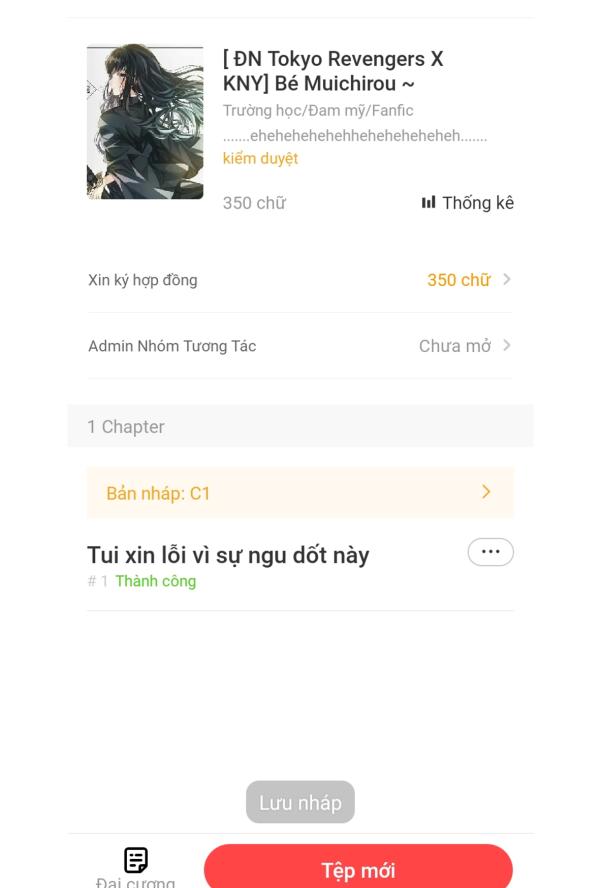The width and height of the screenshot is (600, 888).
Task: Open the novel cover image
Action: click(145, 122)
